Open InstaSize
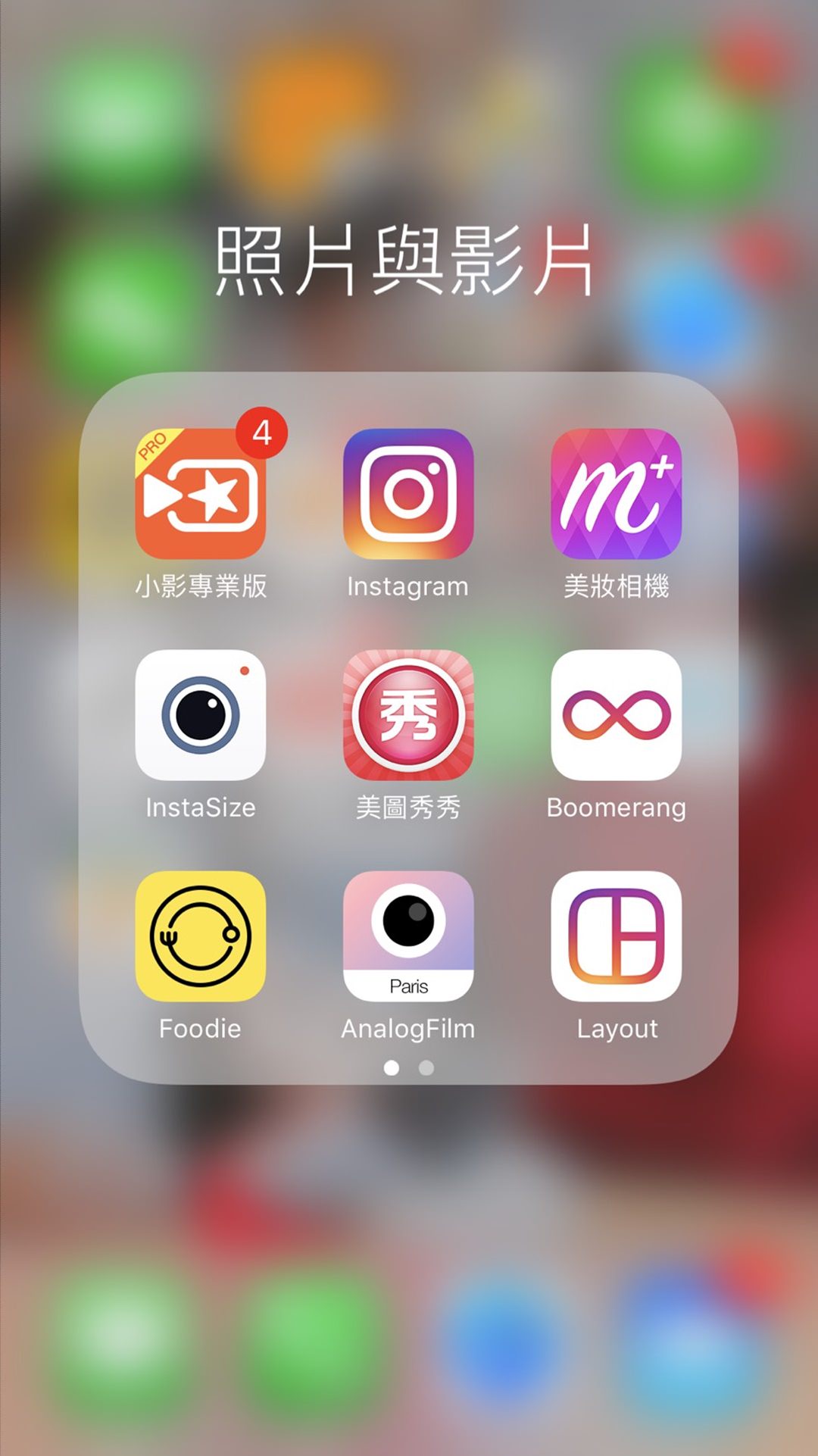This screenshot has width=818, height=1456. [x=200, y=715]
